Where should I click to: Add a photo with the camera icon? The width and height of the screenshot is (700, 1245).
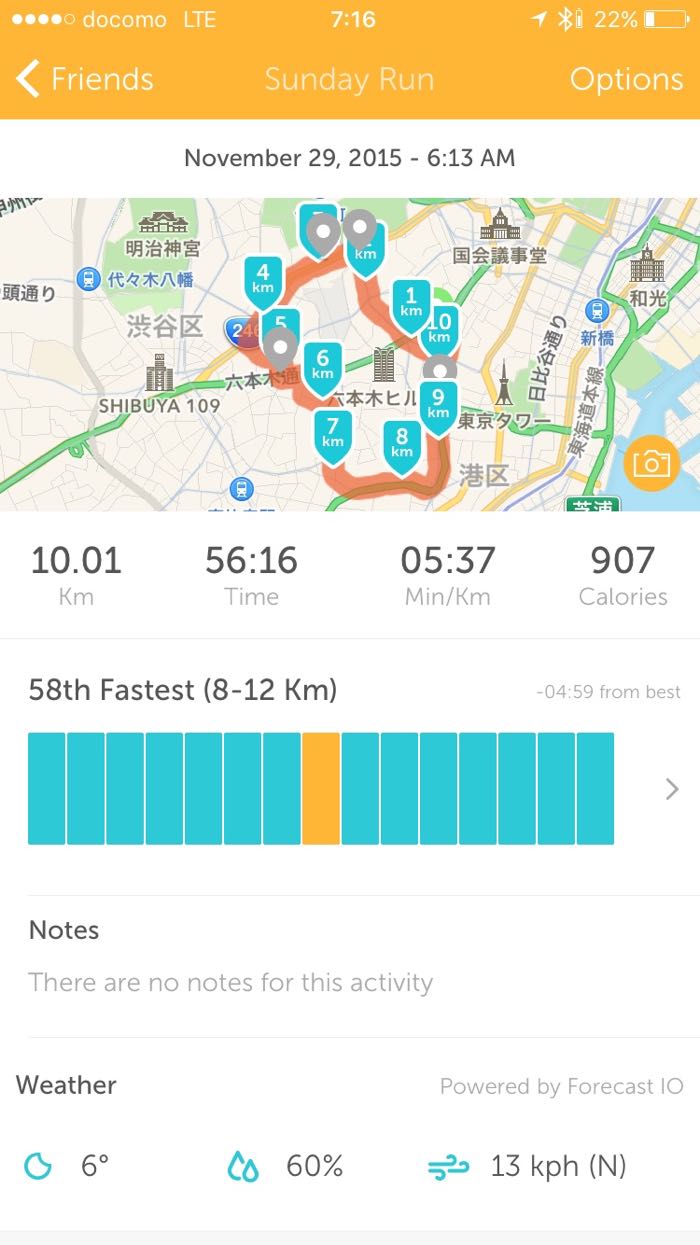650,463
